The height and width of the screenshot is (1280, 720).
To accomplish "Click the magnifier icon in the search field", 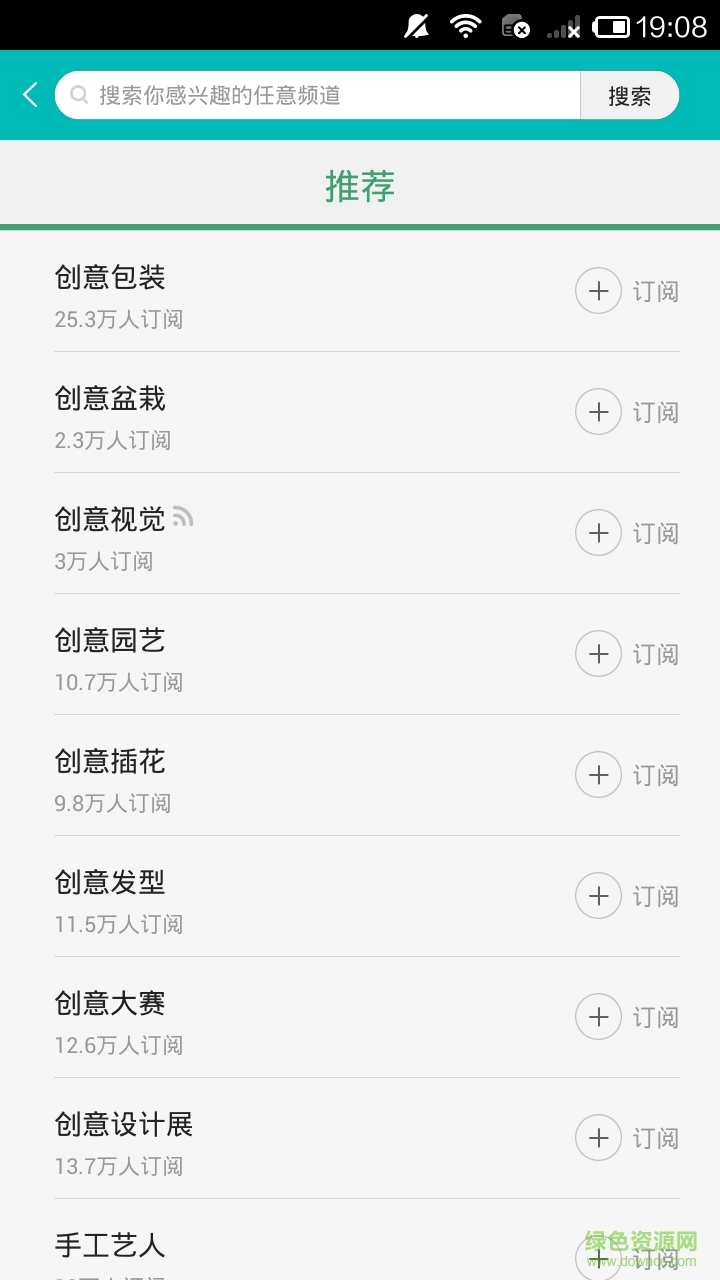I will [x=78, y=95].
